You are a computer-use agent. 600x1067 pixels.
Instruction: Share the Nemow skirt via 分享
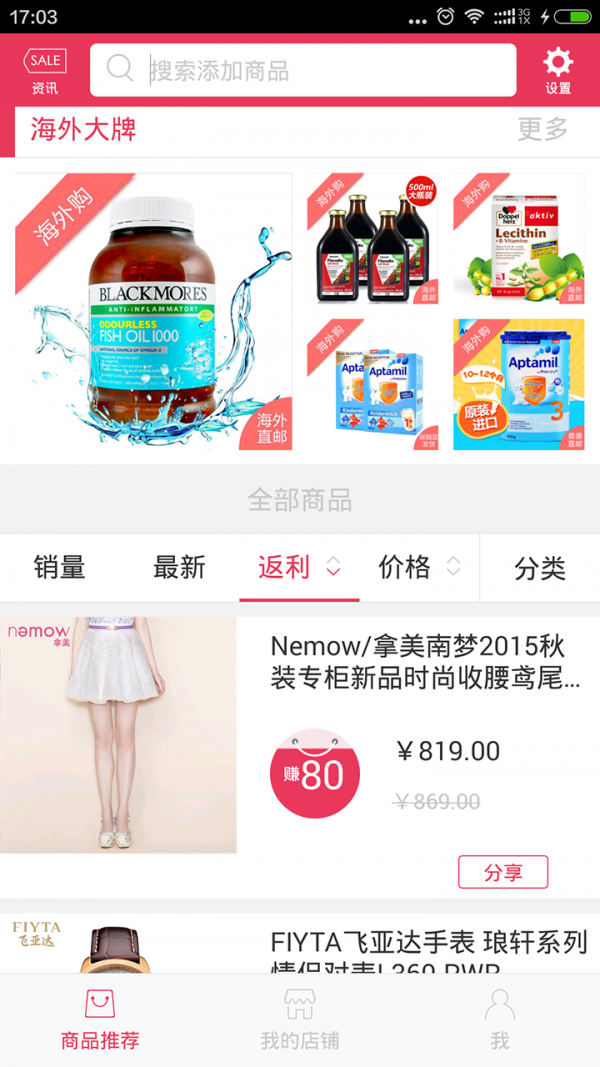503,872
